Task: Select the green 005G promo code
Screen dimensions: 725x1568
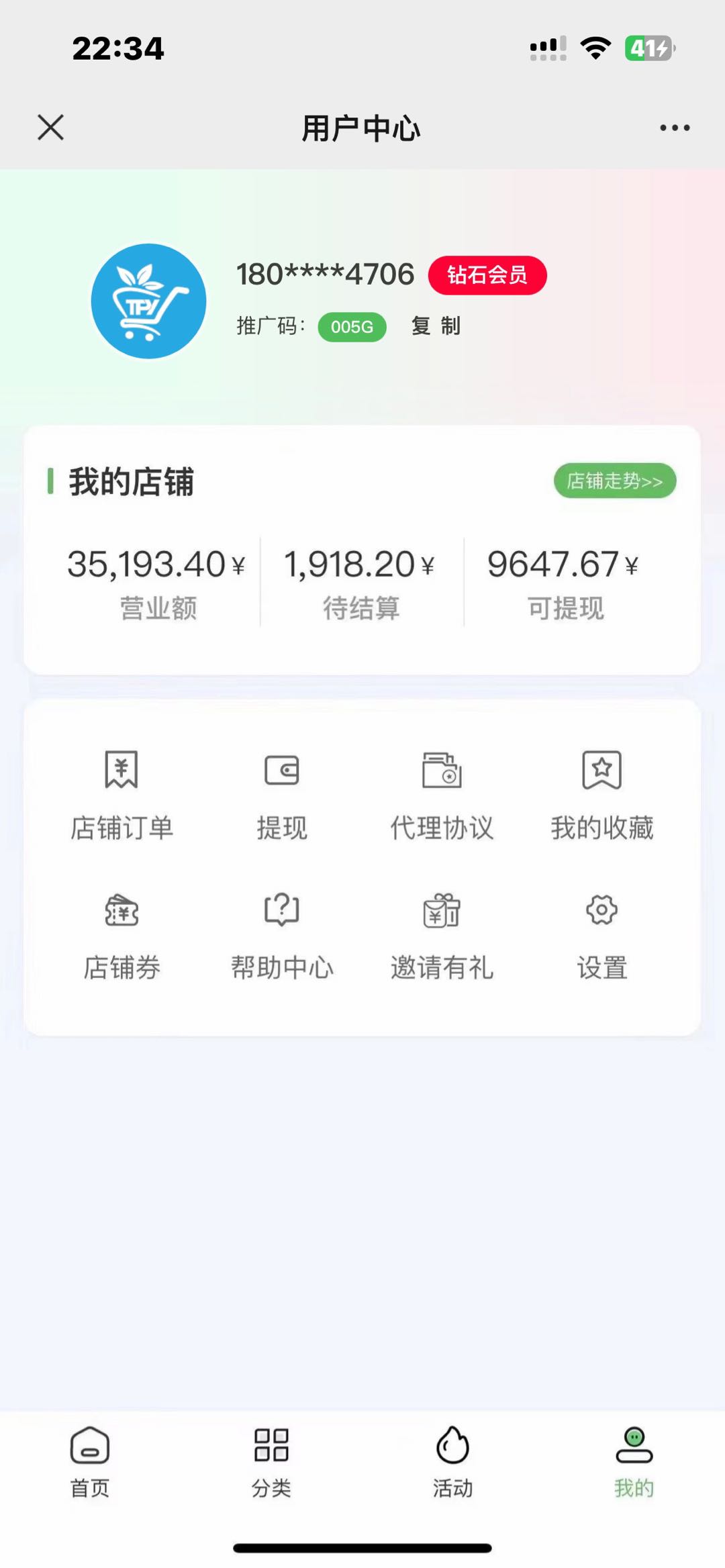Action: pyautogui.click(x=352, y=326)
